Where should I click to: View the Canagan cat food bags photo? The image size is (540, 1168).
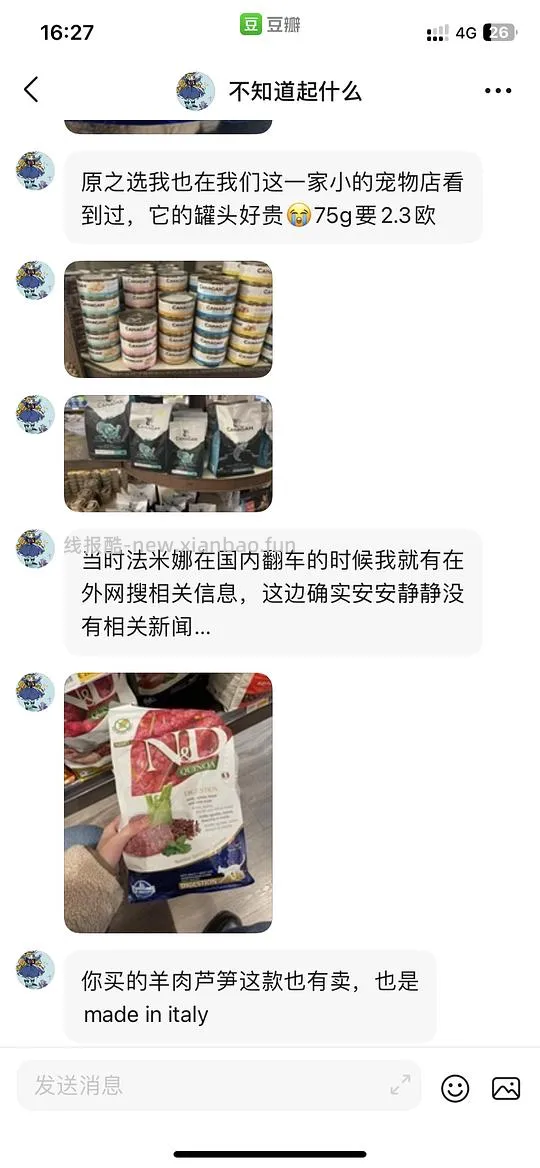point(168,454)
